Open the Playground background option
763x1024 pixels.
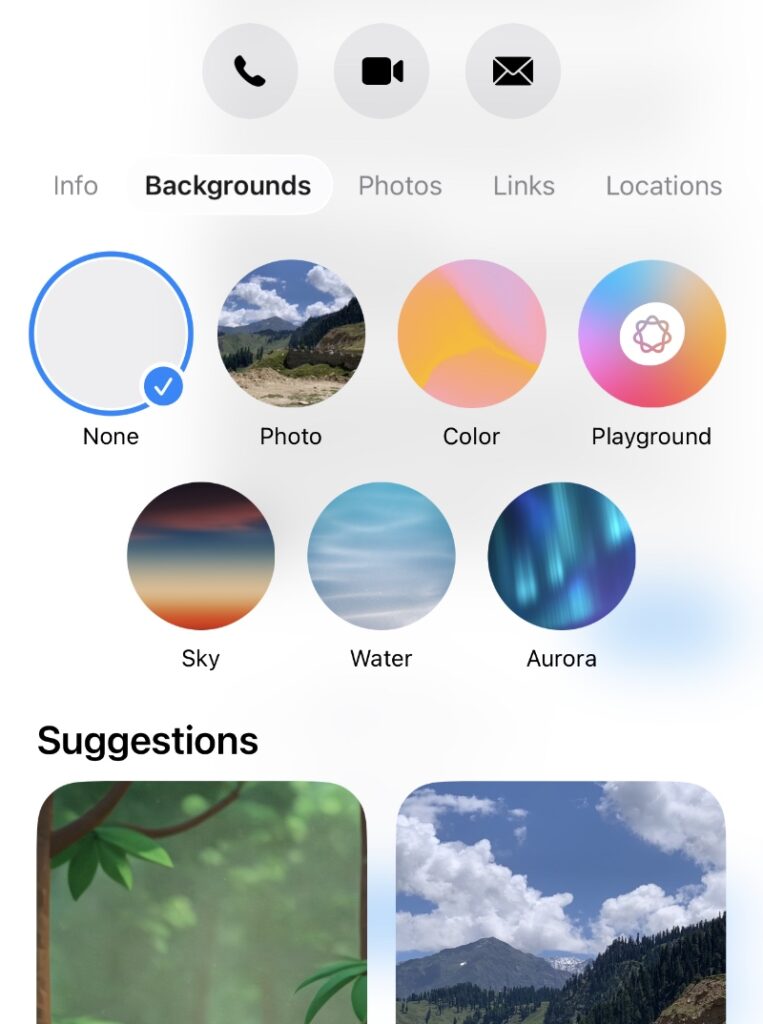click(651, 333)
